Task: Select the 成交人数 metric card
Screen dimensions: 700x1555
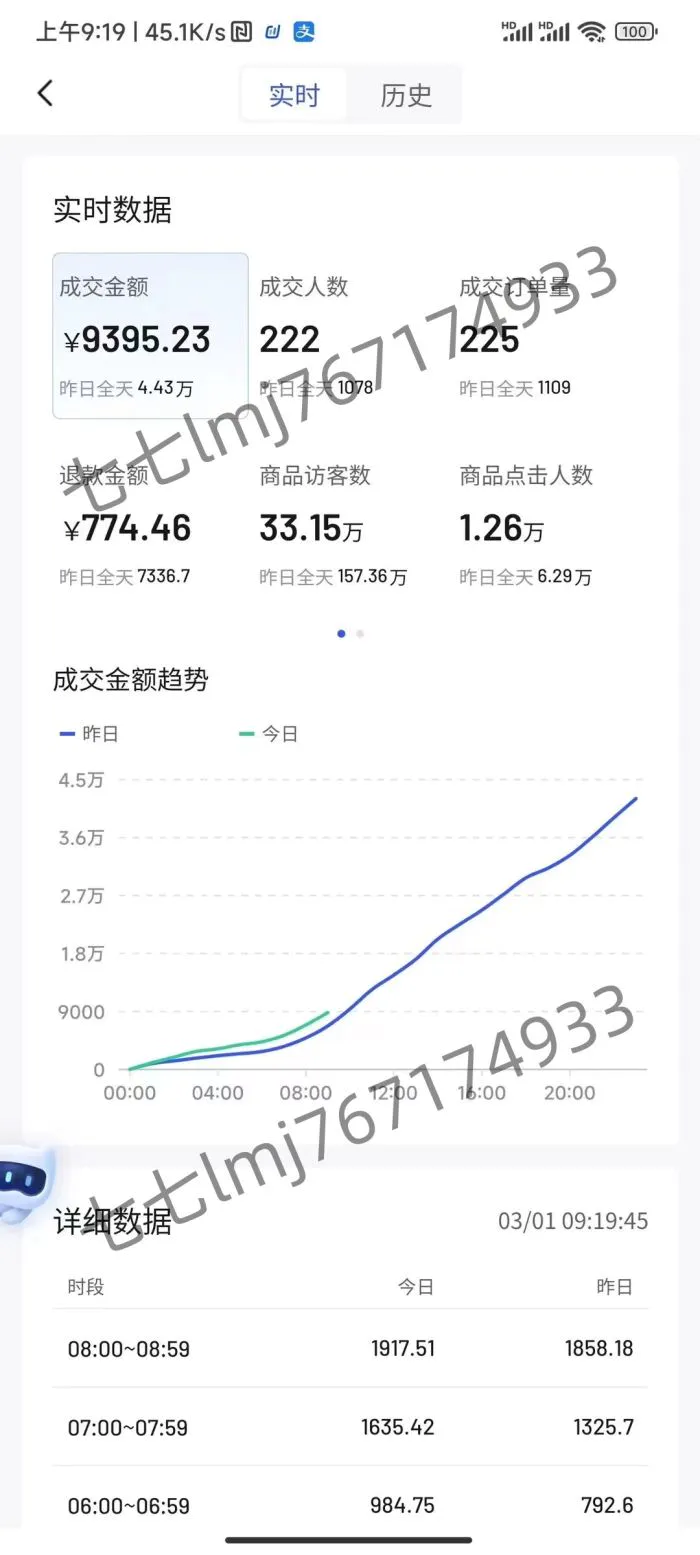Action: pyautogui.click(x=345, y=336)
